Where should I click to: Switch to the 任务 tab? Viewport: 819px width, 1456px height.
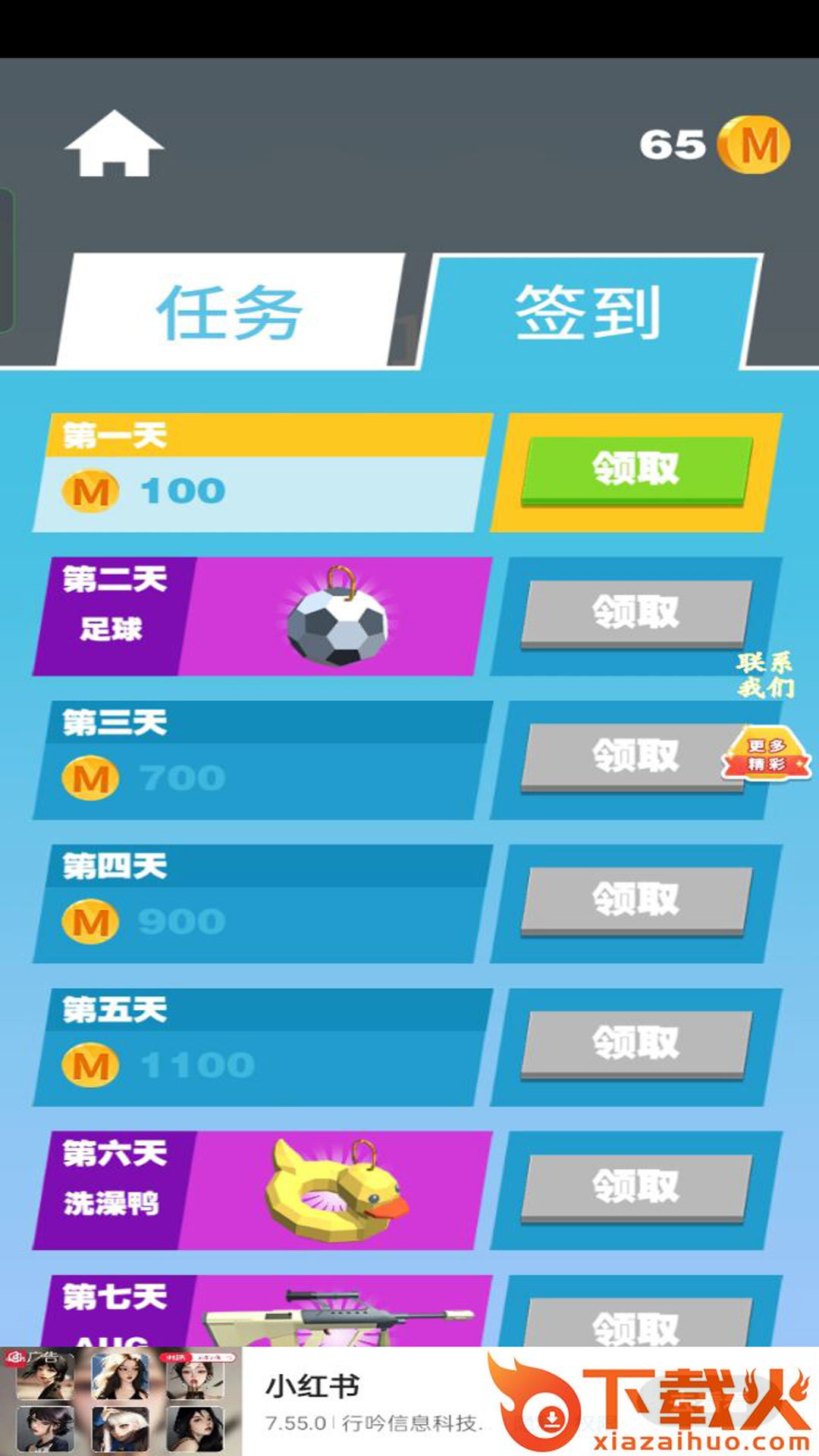click(230, 312)
